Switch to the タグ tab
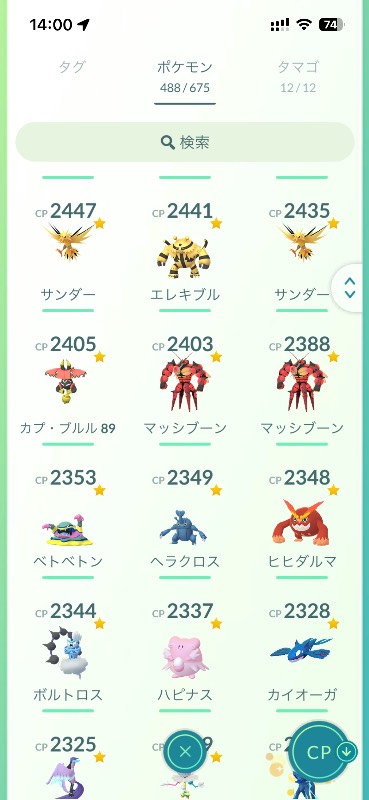 tap(71, 67)
